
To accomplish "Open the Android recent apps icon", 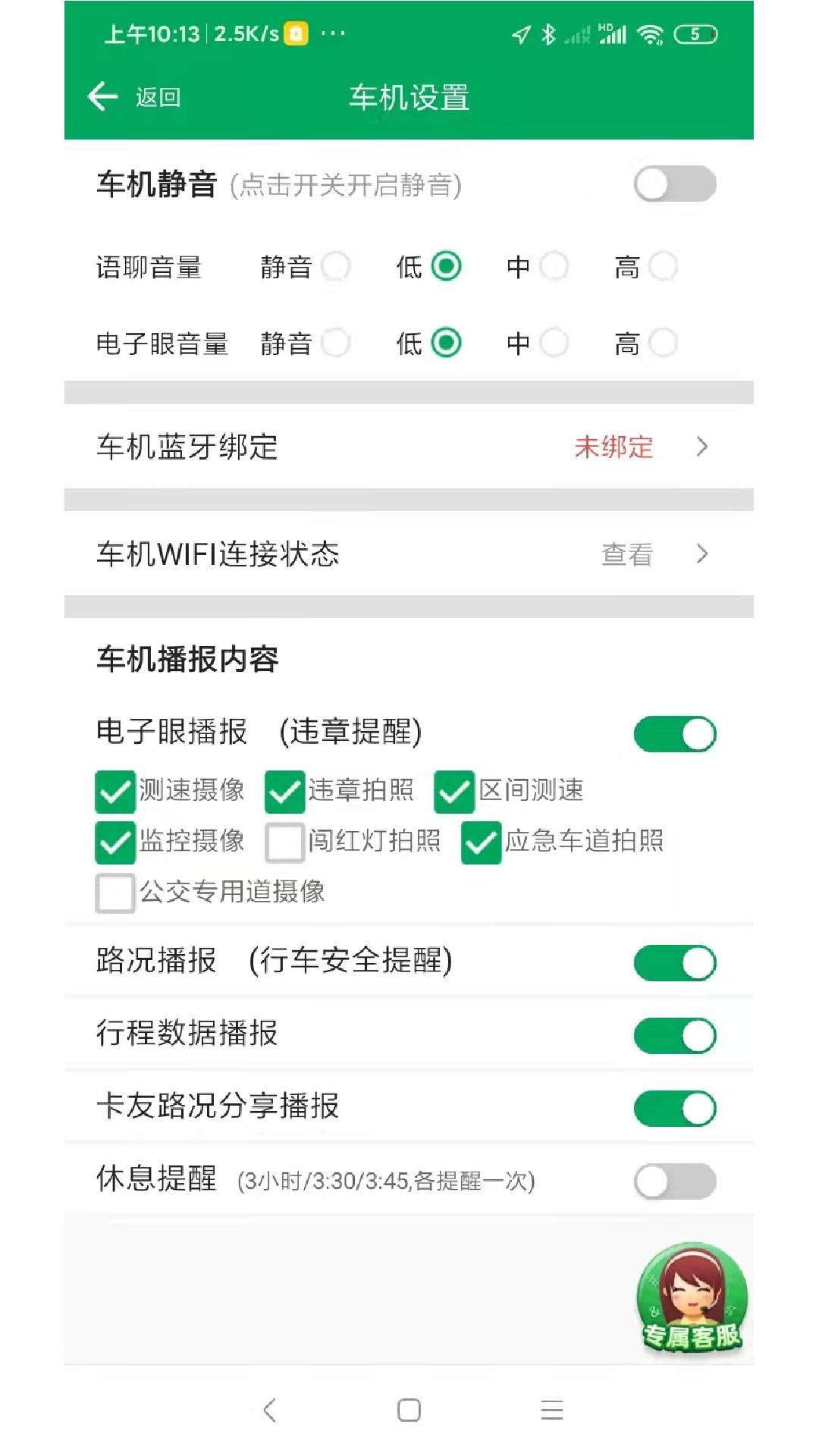I will pos(551,1408).
